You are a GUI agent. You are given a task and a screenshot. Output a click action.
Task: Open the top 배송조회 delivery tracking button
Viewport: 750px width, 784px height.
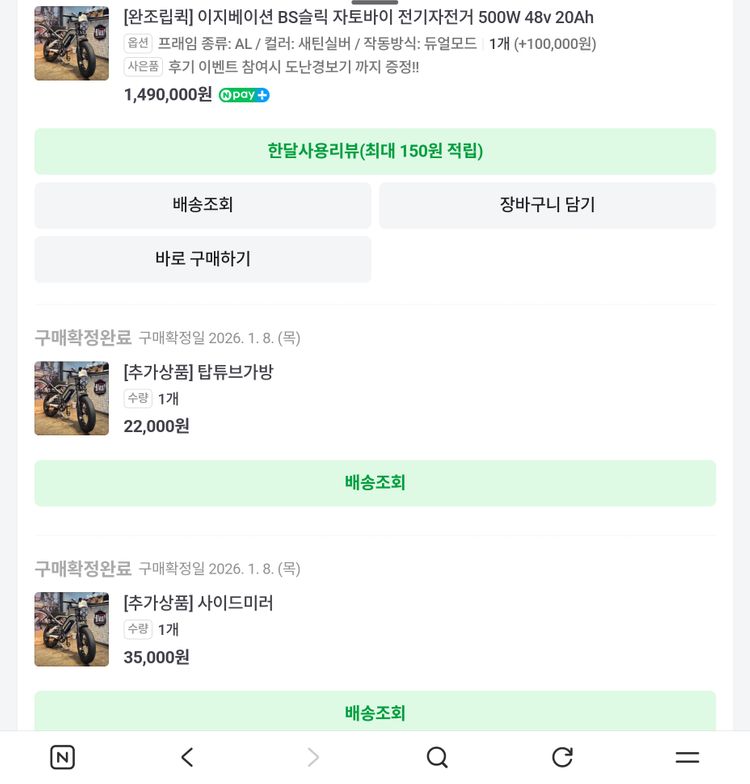pyautogui.click(x=202, y=205)
